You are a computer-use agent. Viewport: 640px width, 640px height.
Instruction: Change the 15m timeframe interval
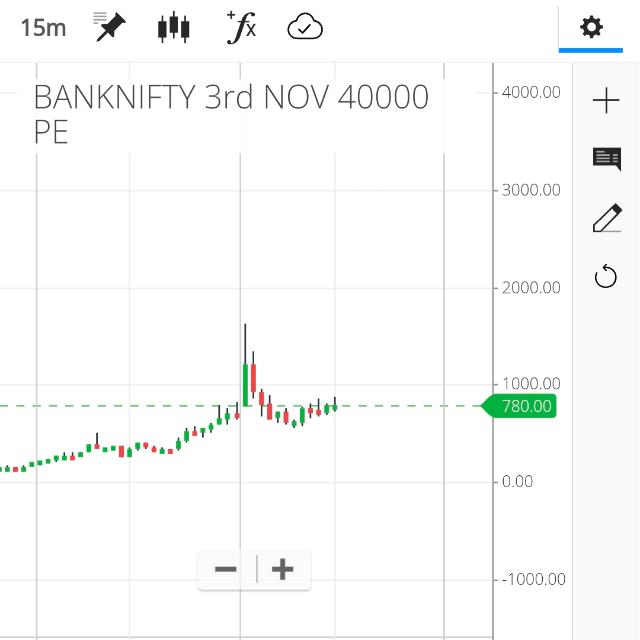tap(43, 28)
